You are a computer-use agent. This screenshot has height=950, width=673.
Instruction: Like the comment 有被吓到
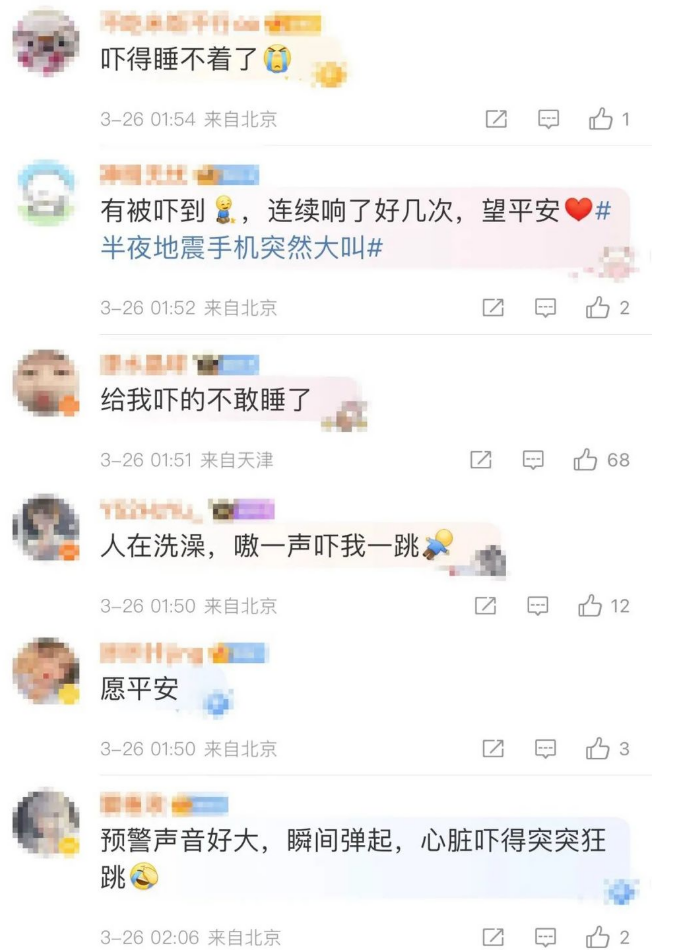[x=598, y=308]
